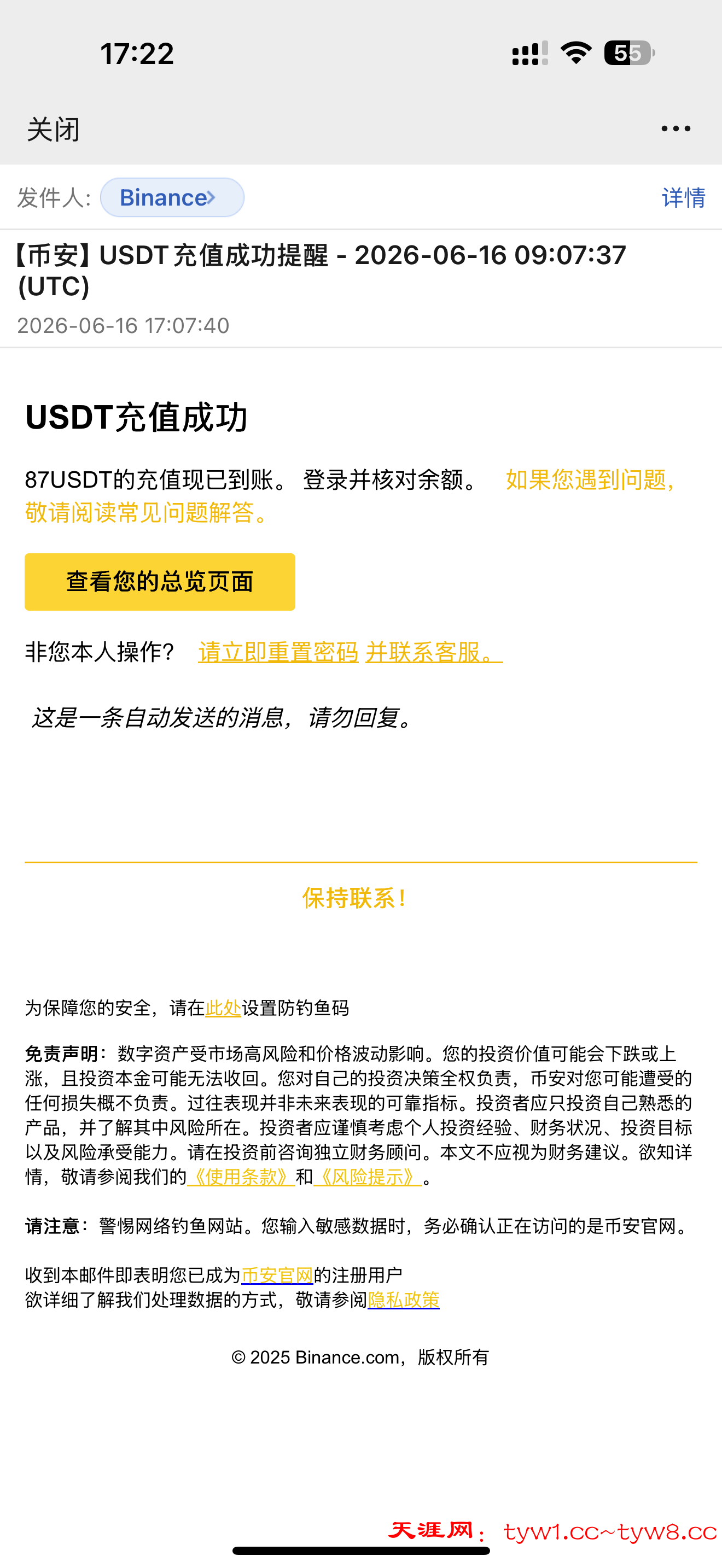722x1568 pixels.
Task: Tap 此处 to set the anti-phishing code
Action: click(x=223, y=1008)
